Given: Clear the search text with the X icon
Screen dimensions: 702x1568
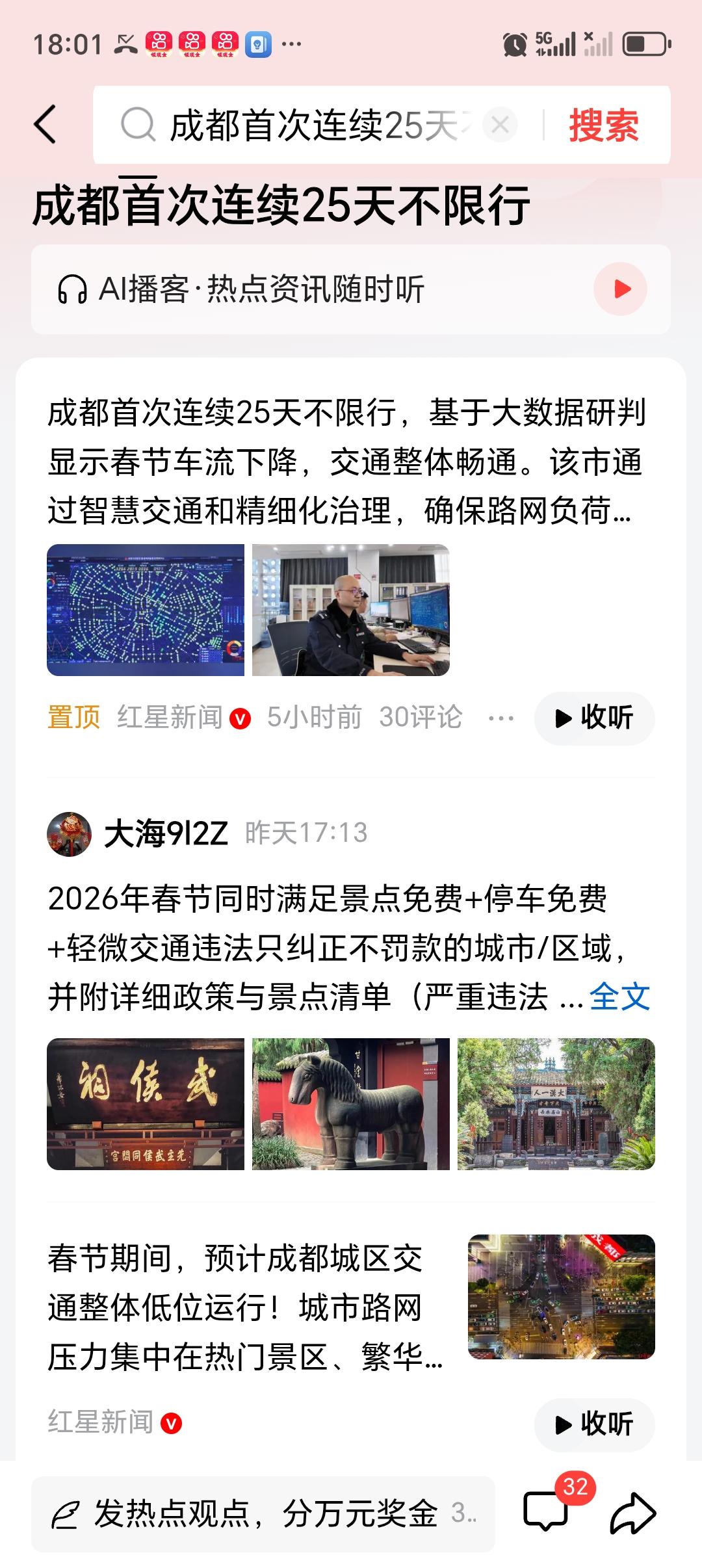Looking at the screenshot, I should [x=499, y=125].
